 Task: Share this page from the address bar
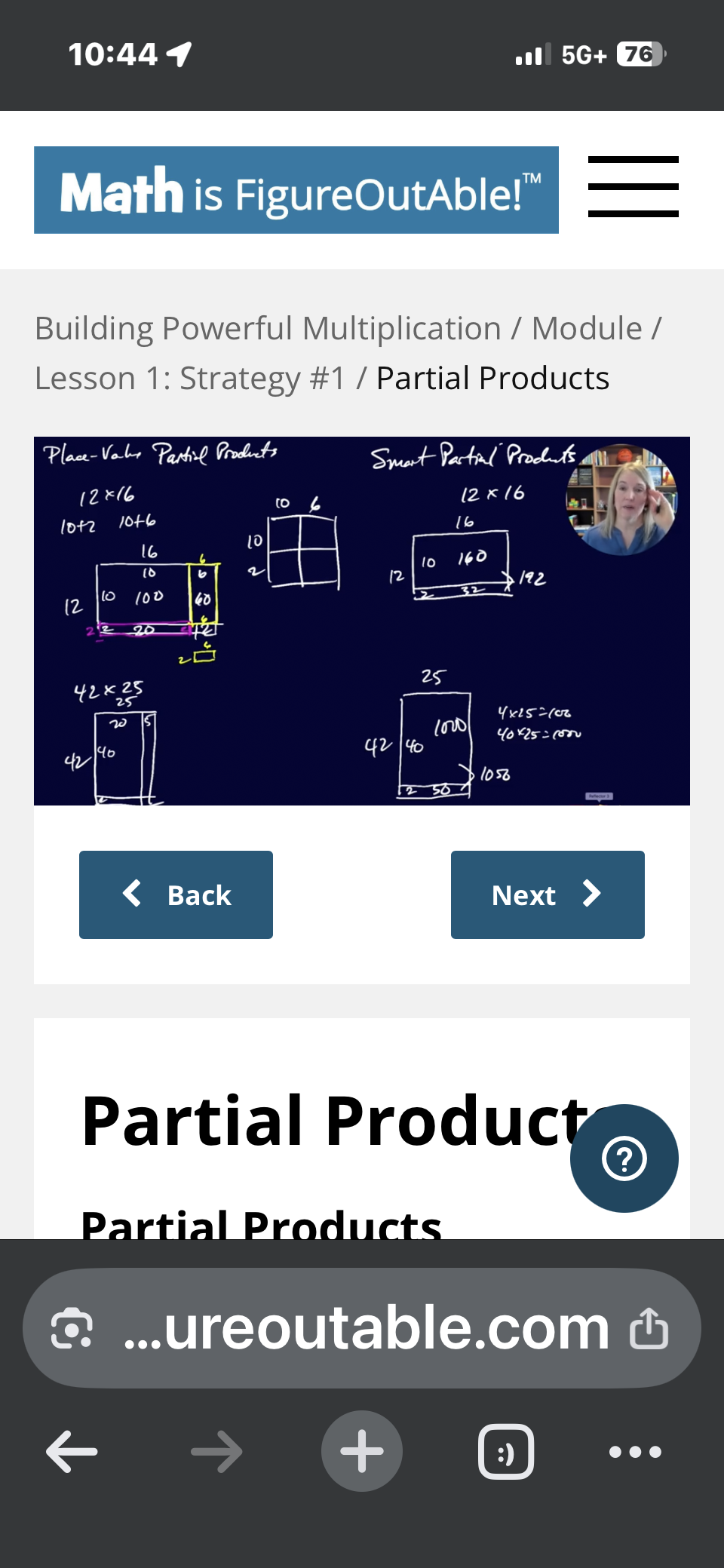click(x=649, y=1328)
